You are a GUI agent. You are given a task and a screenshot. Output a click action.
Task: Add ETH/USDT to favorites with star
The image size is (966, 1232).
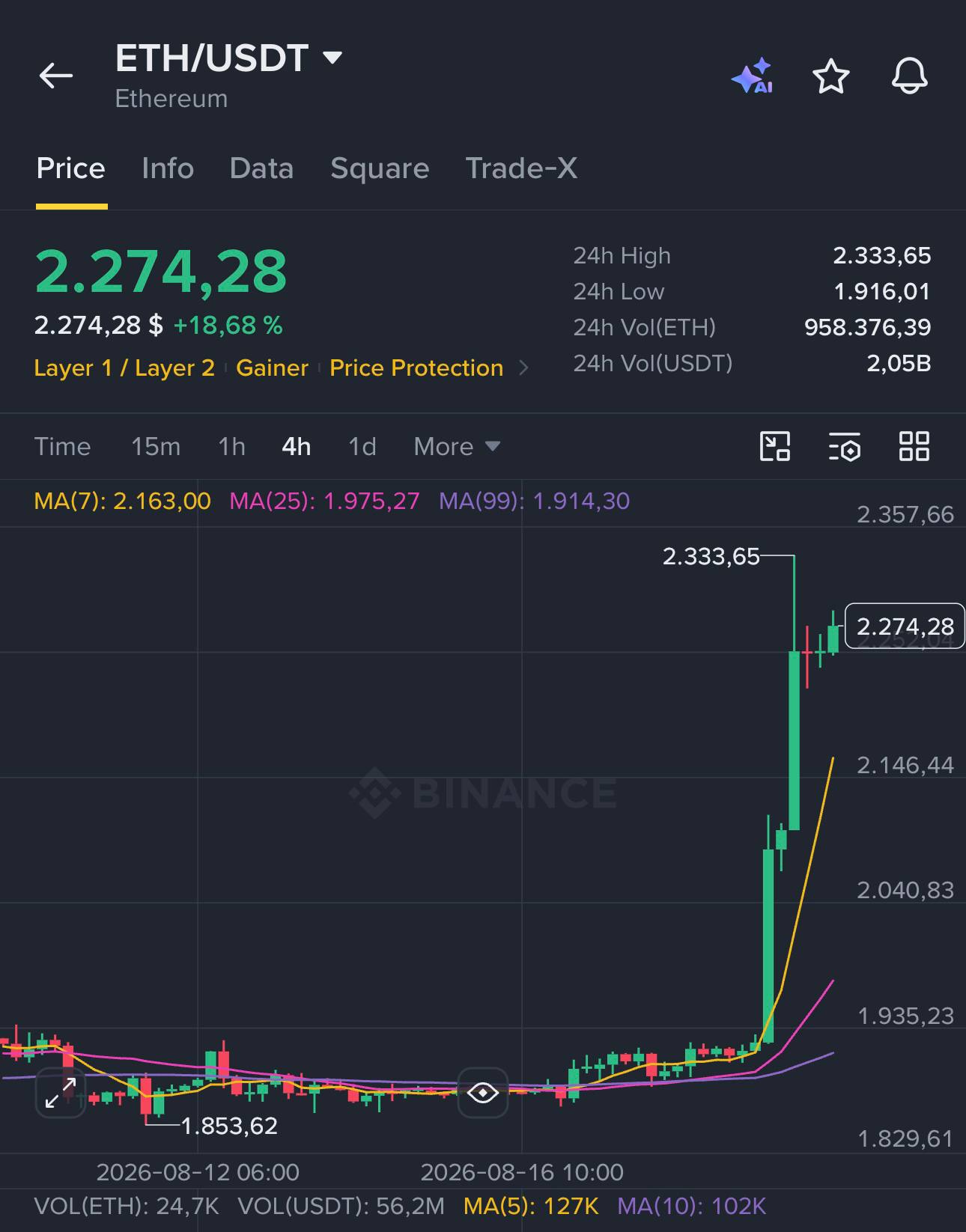(x=831, y=76)
